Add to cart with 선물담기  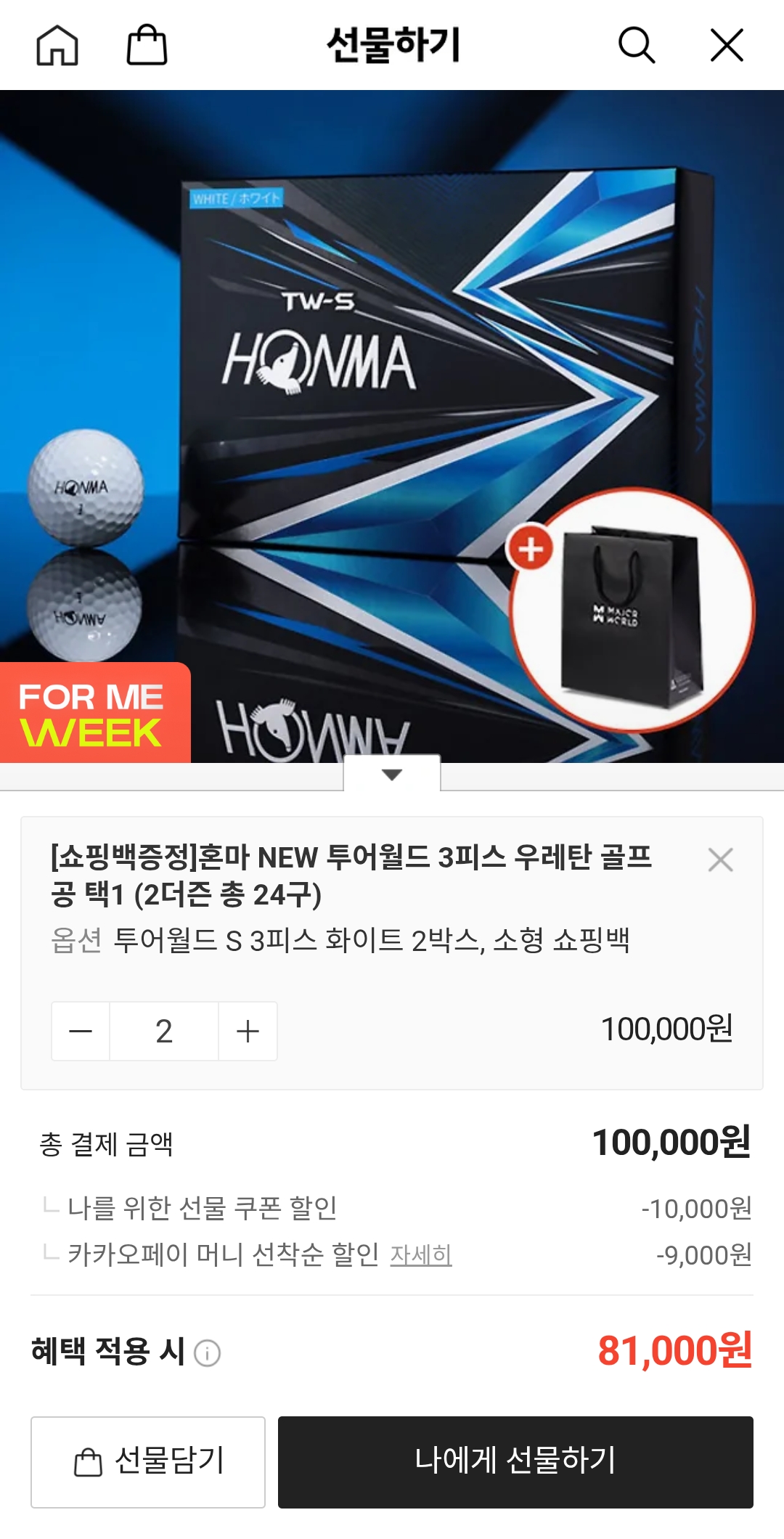148,1462
